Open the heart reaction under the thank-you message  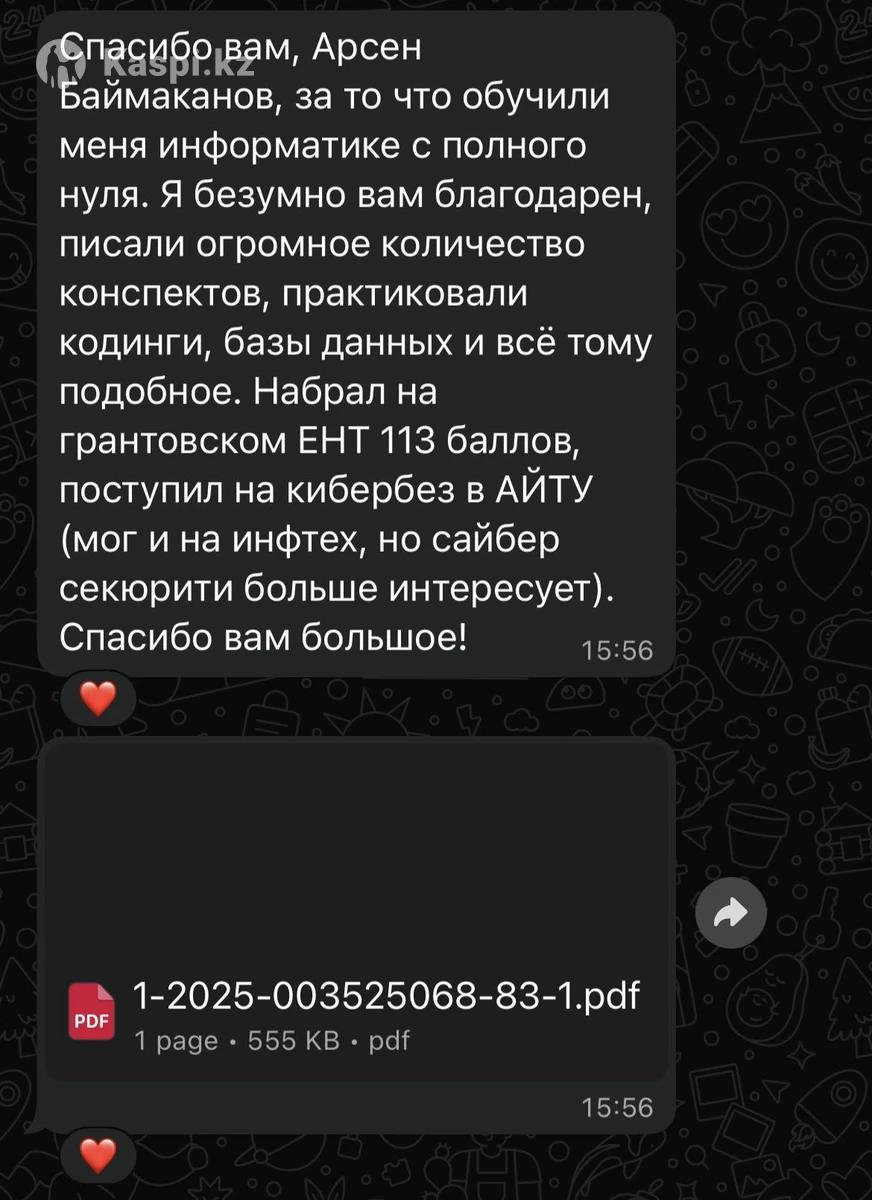click(98, 697)
